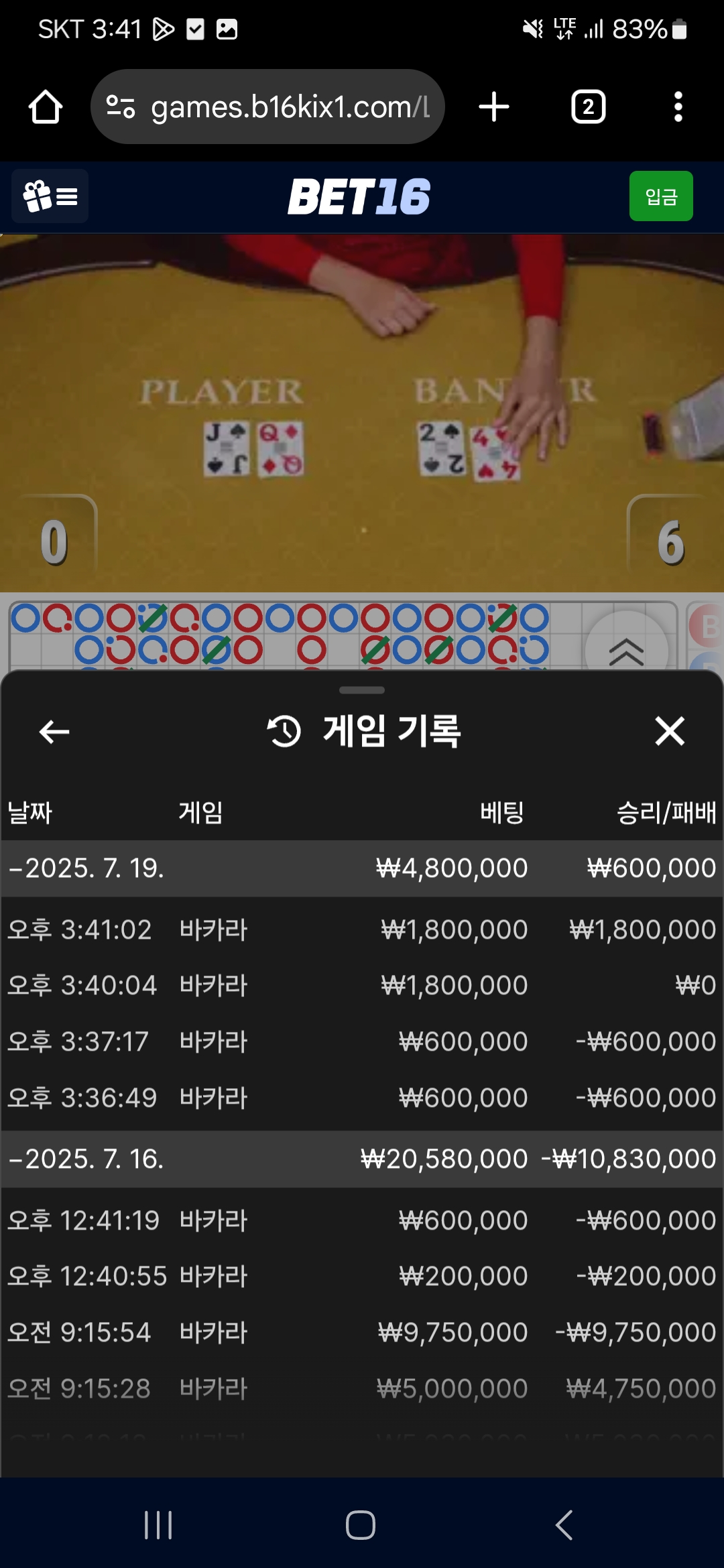Close the 게임 기록 panel

[x=670, y=731]
